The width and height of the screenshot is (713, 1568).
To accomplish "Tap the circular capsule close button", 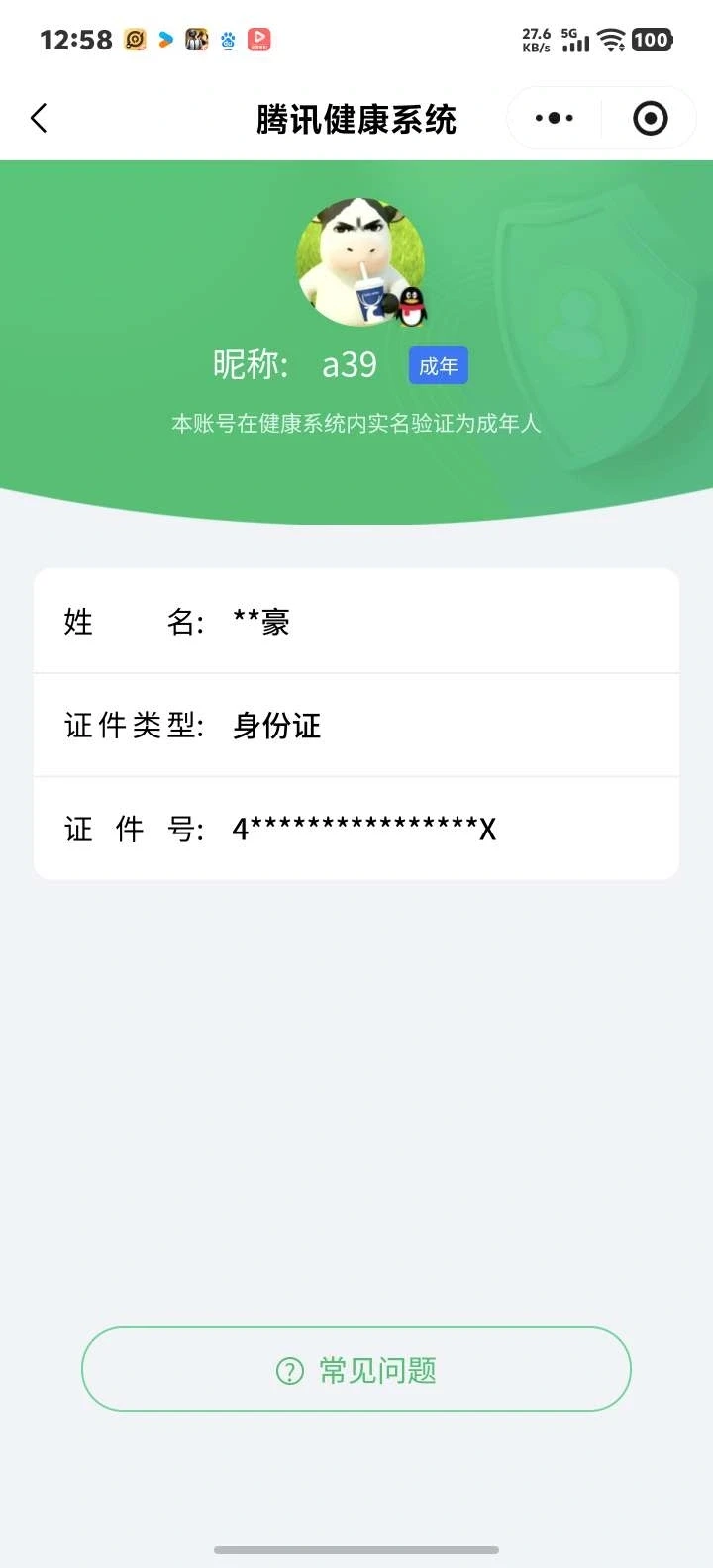I will pyautogui.click(x=650, y=117).
